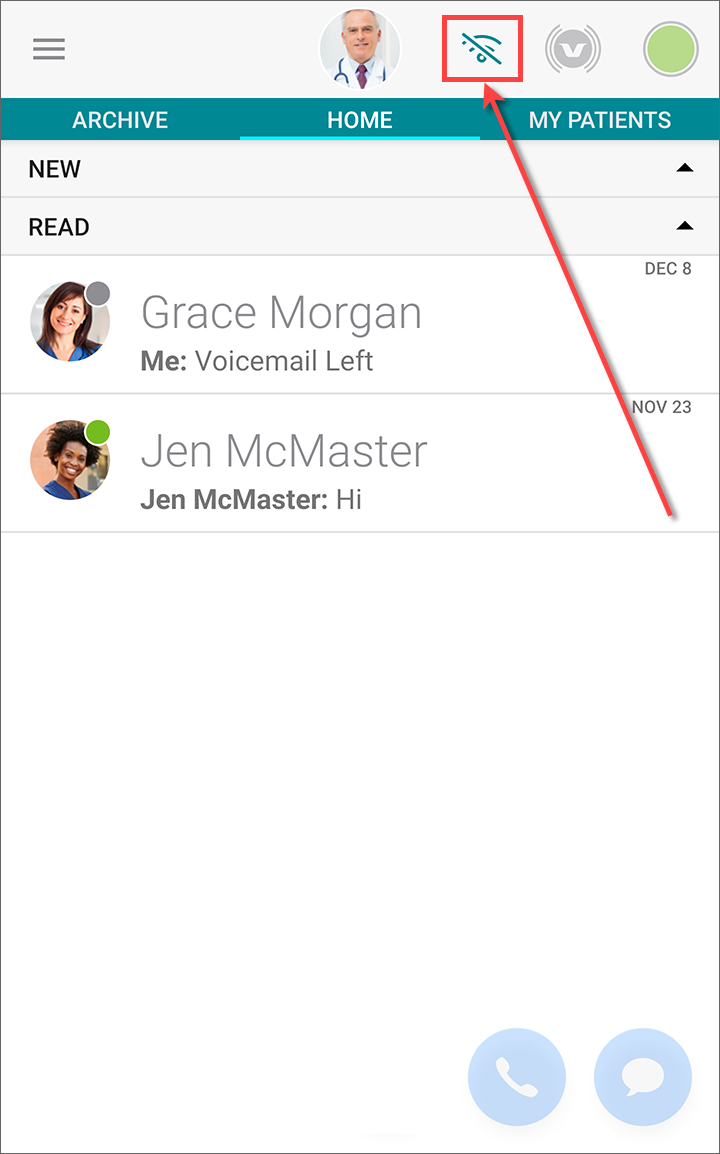Open the hamburger drawer menu

coord(49,49)
